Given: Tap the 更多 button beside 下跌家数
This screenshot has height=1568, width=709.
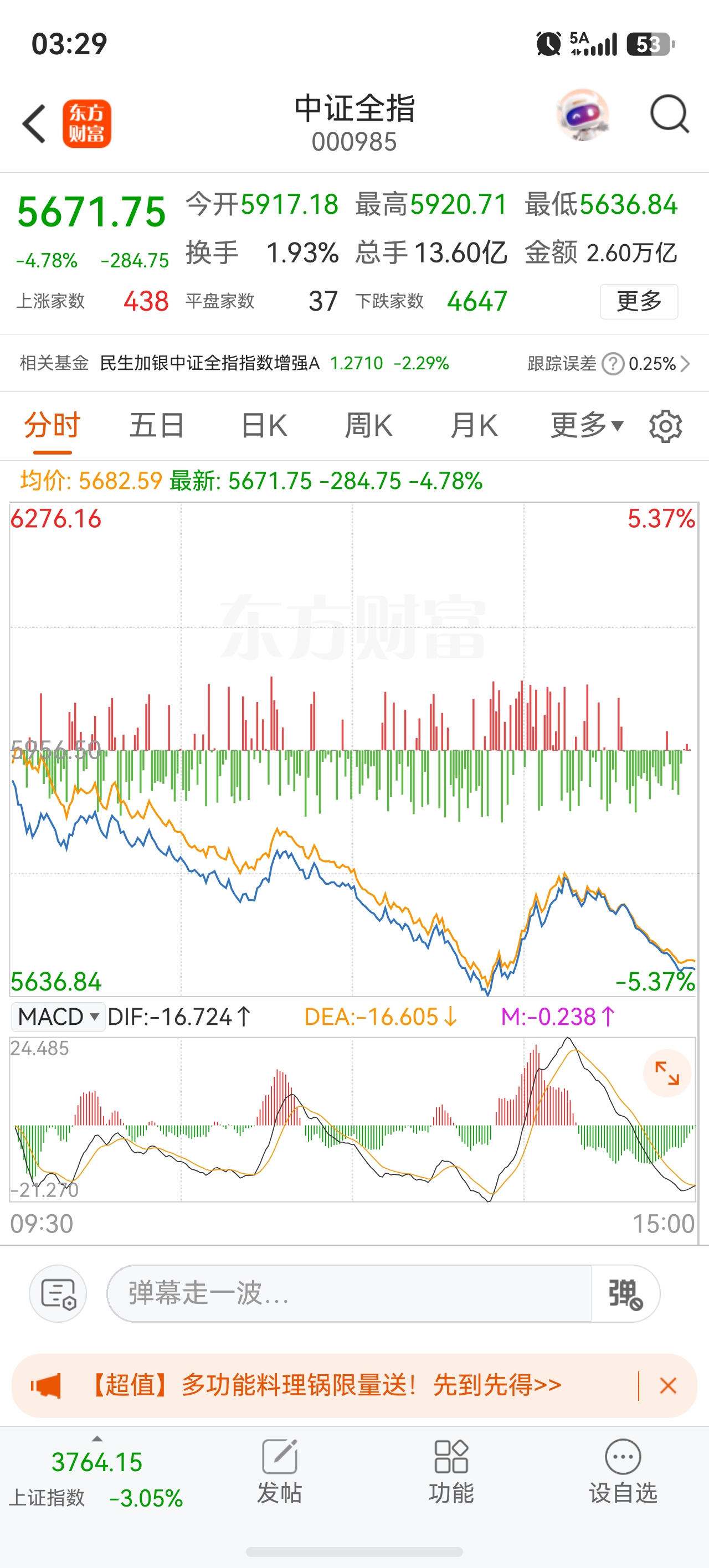Looking at the screenshot, I should pos(639,301).
